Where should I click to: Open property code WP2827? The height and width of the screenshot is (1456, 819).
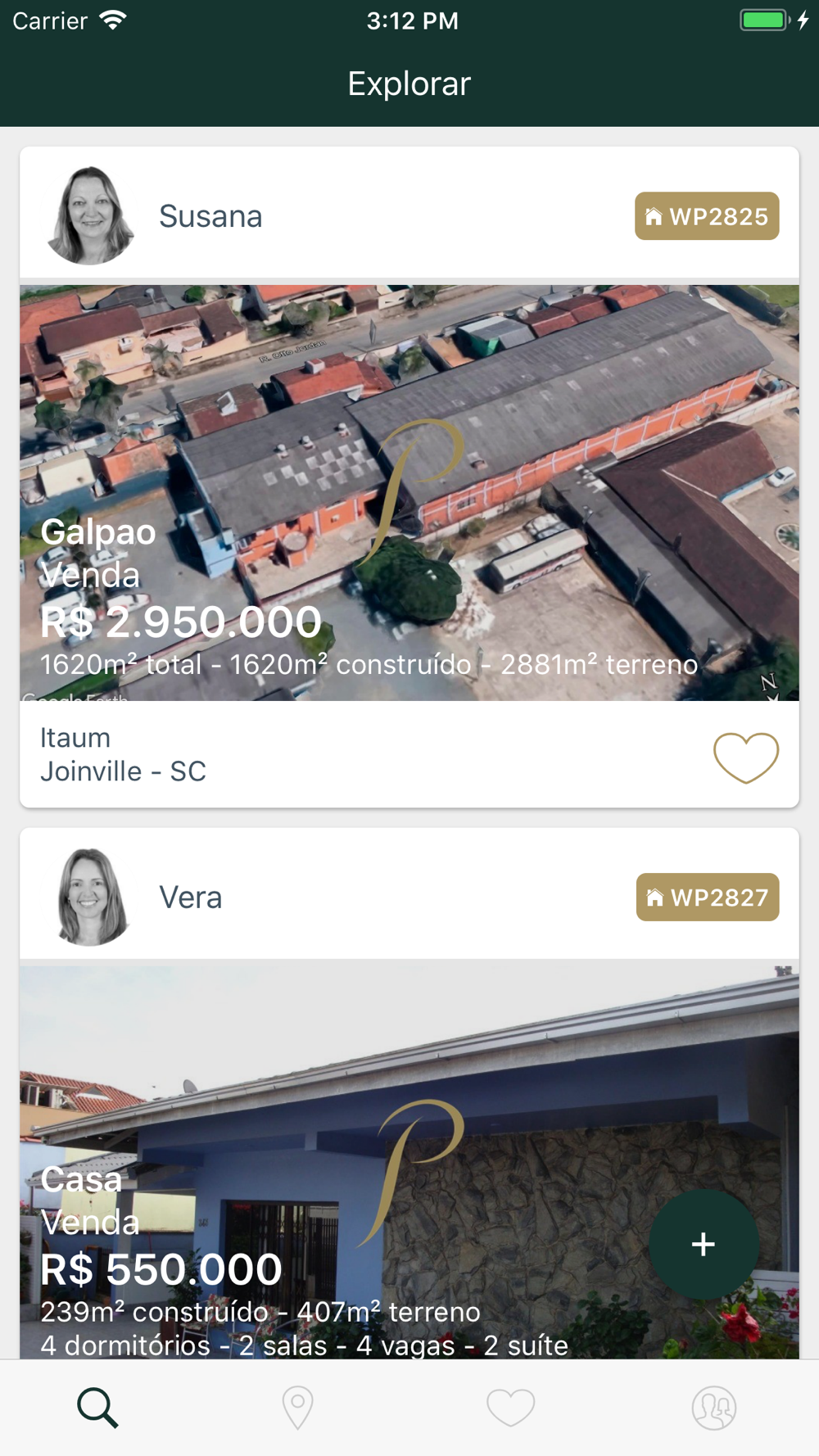[x=708, y=898]
